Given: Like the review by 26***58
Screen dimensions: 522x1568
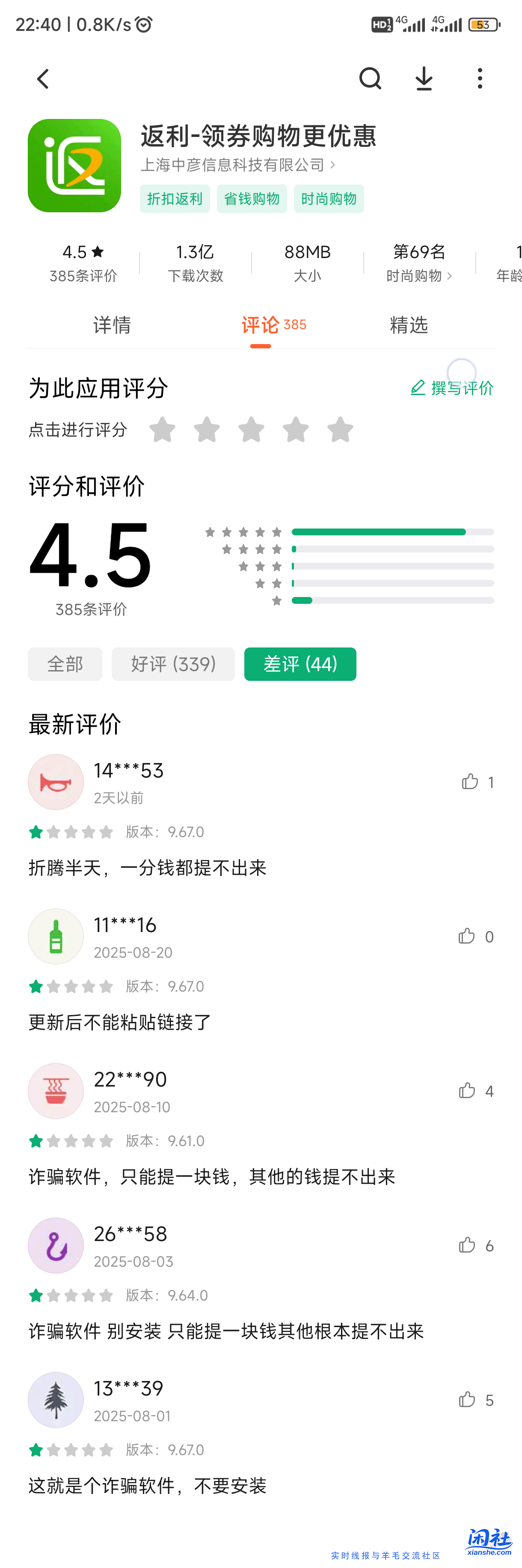Looking at the screenshot, I should 467,1245.
